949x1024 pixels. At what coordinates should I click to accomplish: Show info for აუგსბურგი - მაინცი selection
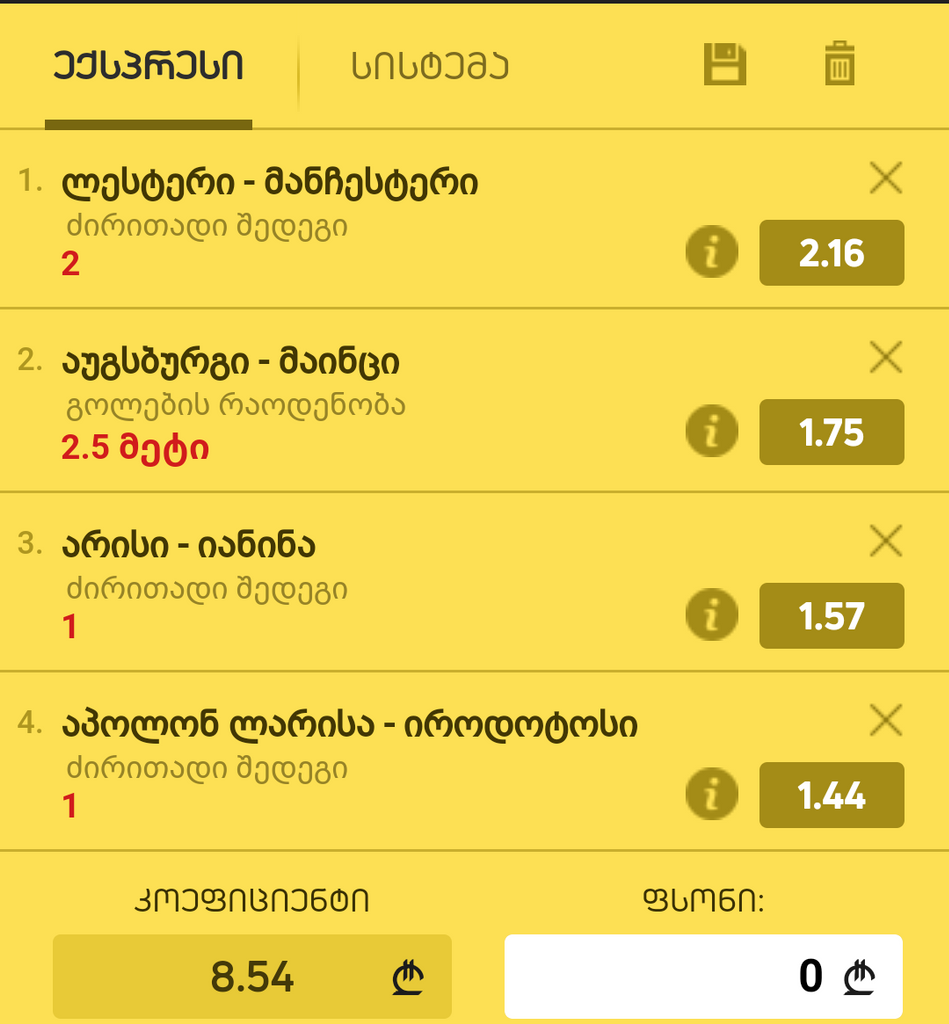point(711,433)
